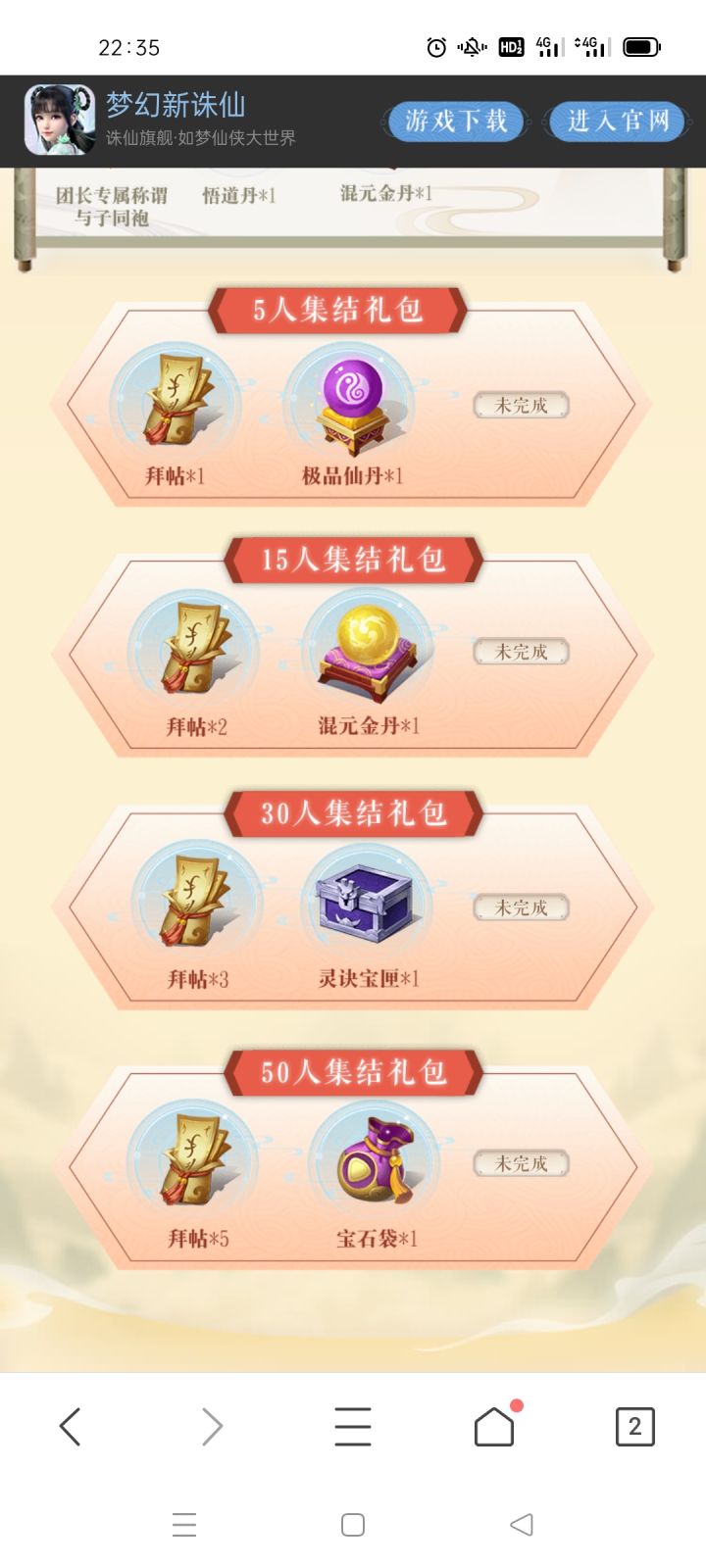
Task: Tap the 未完成 status for 5人集结礼包
Action: click(x=522, y=405)
